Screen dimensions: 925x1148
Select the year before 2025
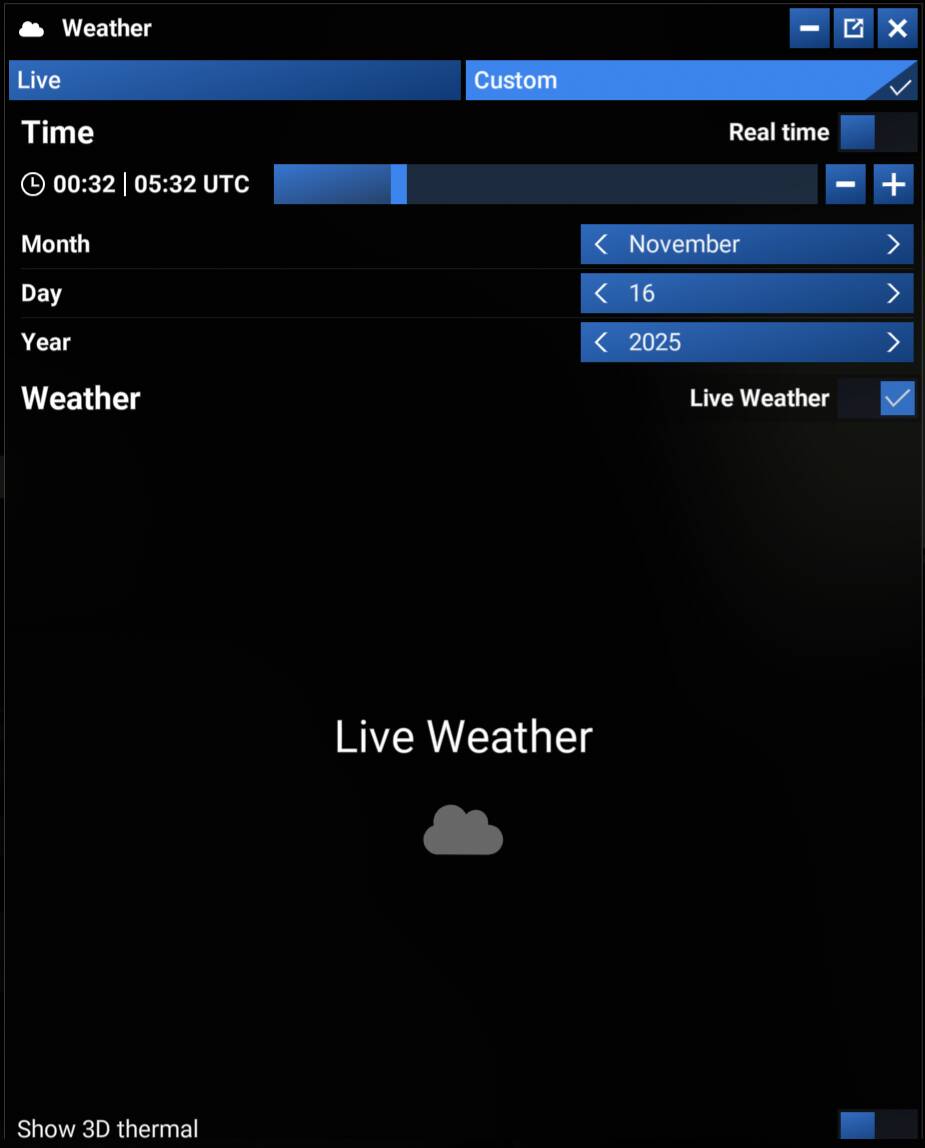(x=601, y=342)
